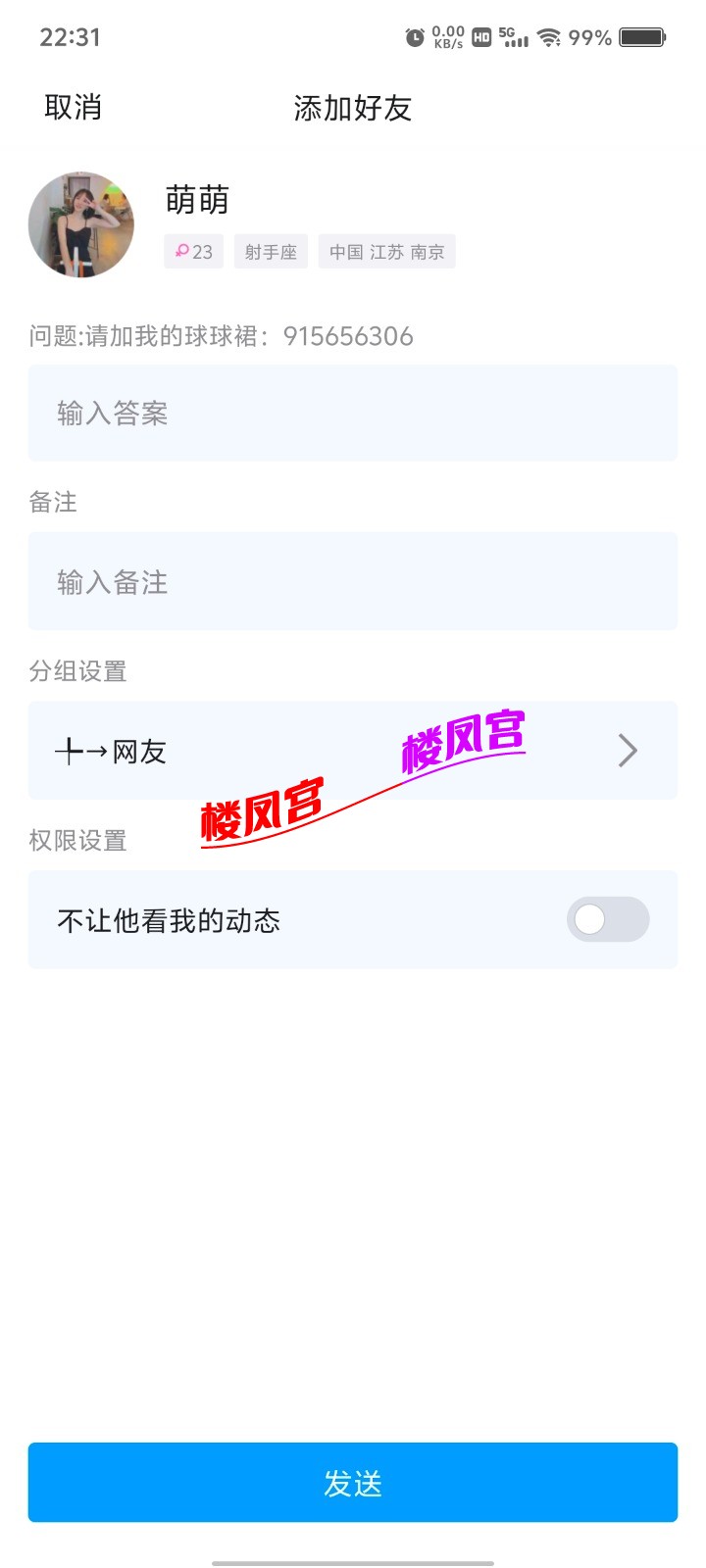This screenshot has width=706, height=1568.
Task: Expand the 网友 group row chevron
Action: pyautogui.click(x=628, y=750)
